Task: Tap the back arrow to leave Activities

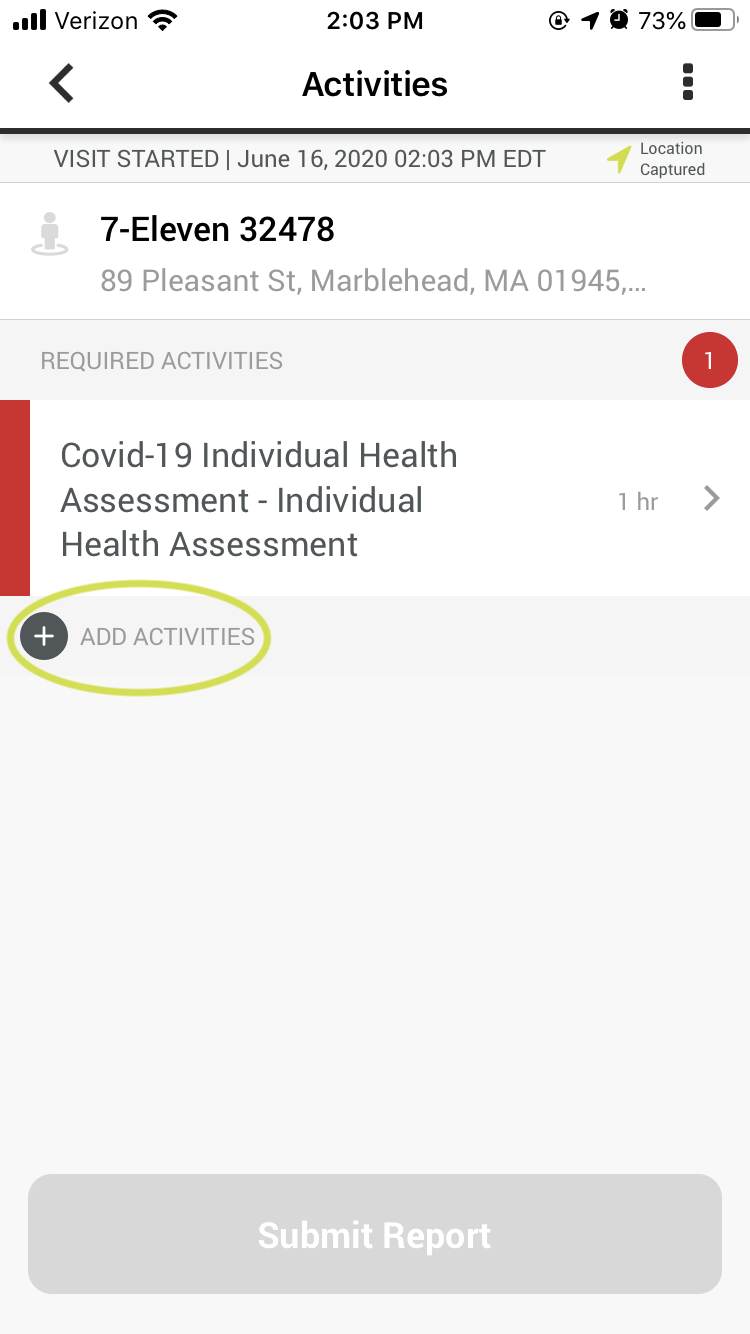Action: 60,83
